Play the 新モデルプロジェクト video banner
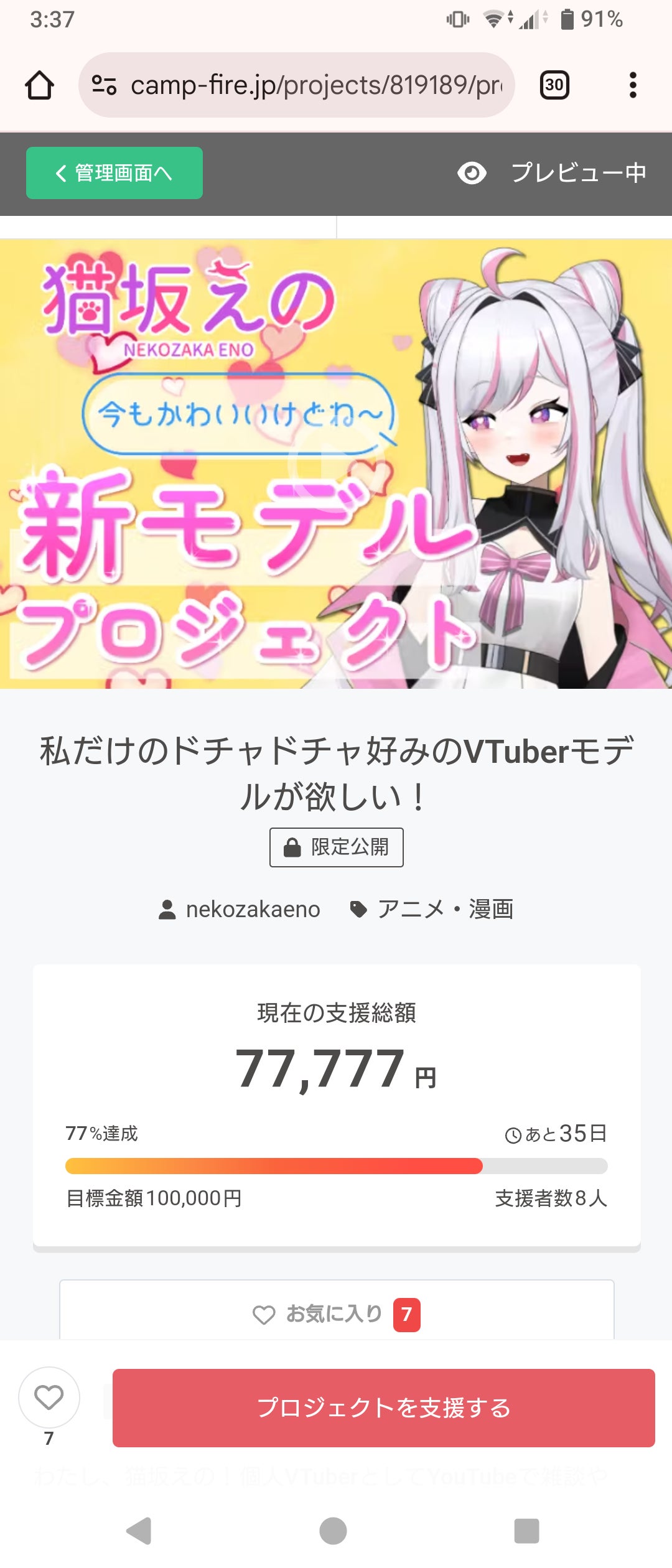Image resolution: width=672 pixels, height=1568 pixels. pyautogui.click(x=336, y=464)
